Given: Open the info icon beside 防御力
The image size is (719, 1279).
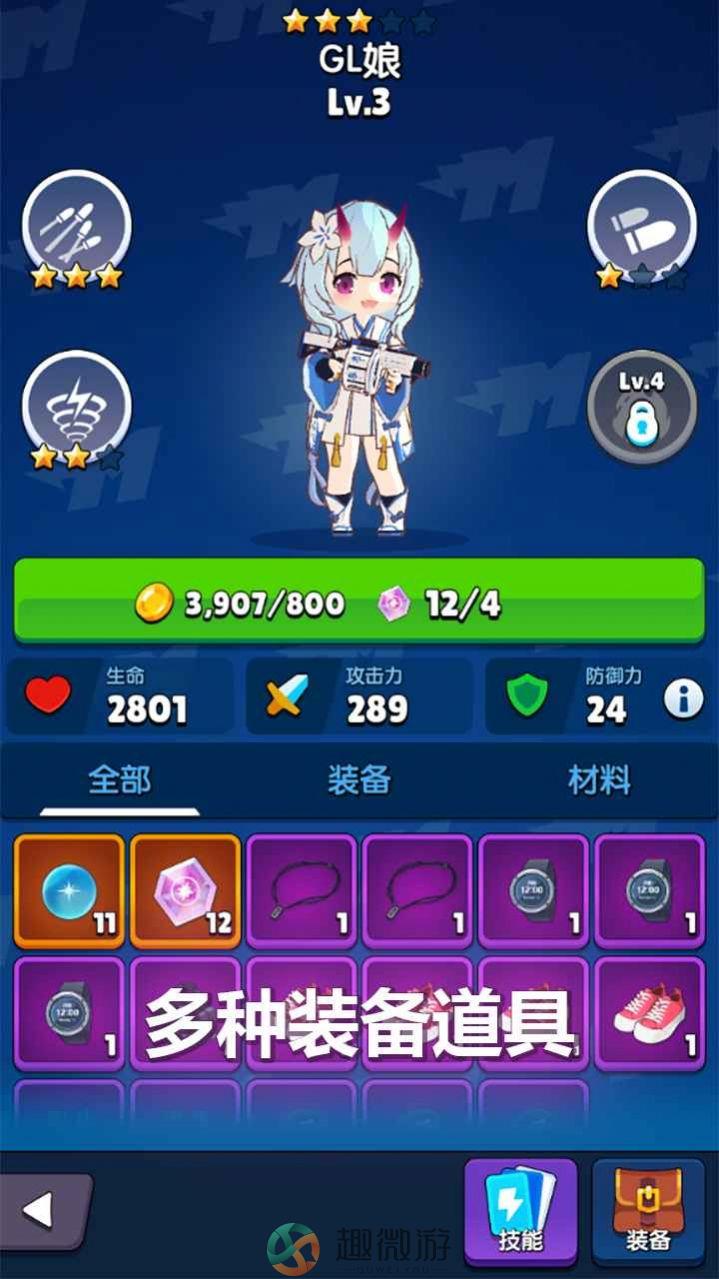Looking at the screenshot, I should [x=683, y=699].
